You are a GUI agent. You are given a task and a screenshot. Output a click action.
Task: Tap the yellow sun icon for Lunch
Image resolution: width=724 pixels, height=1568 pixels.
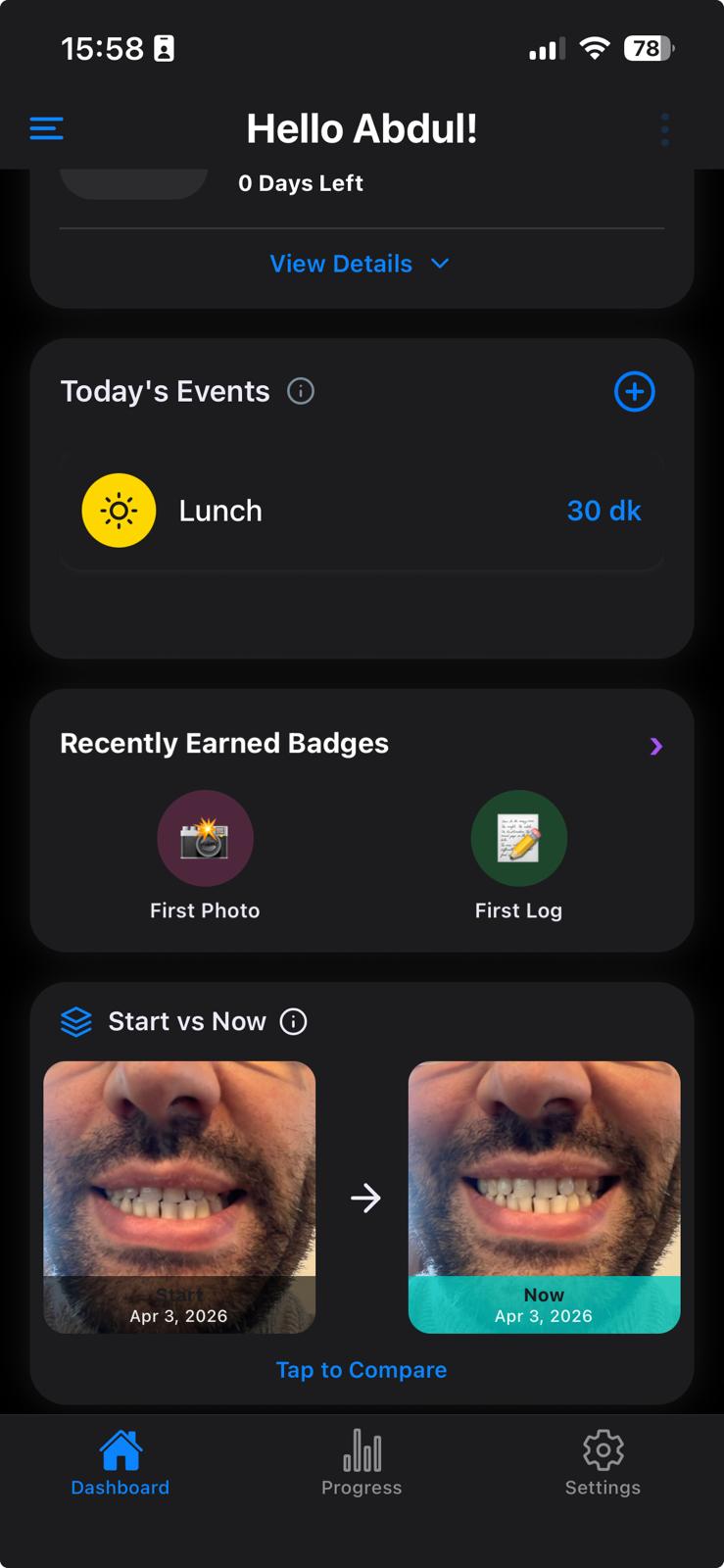coord(119,511)
